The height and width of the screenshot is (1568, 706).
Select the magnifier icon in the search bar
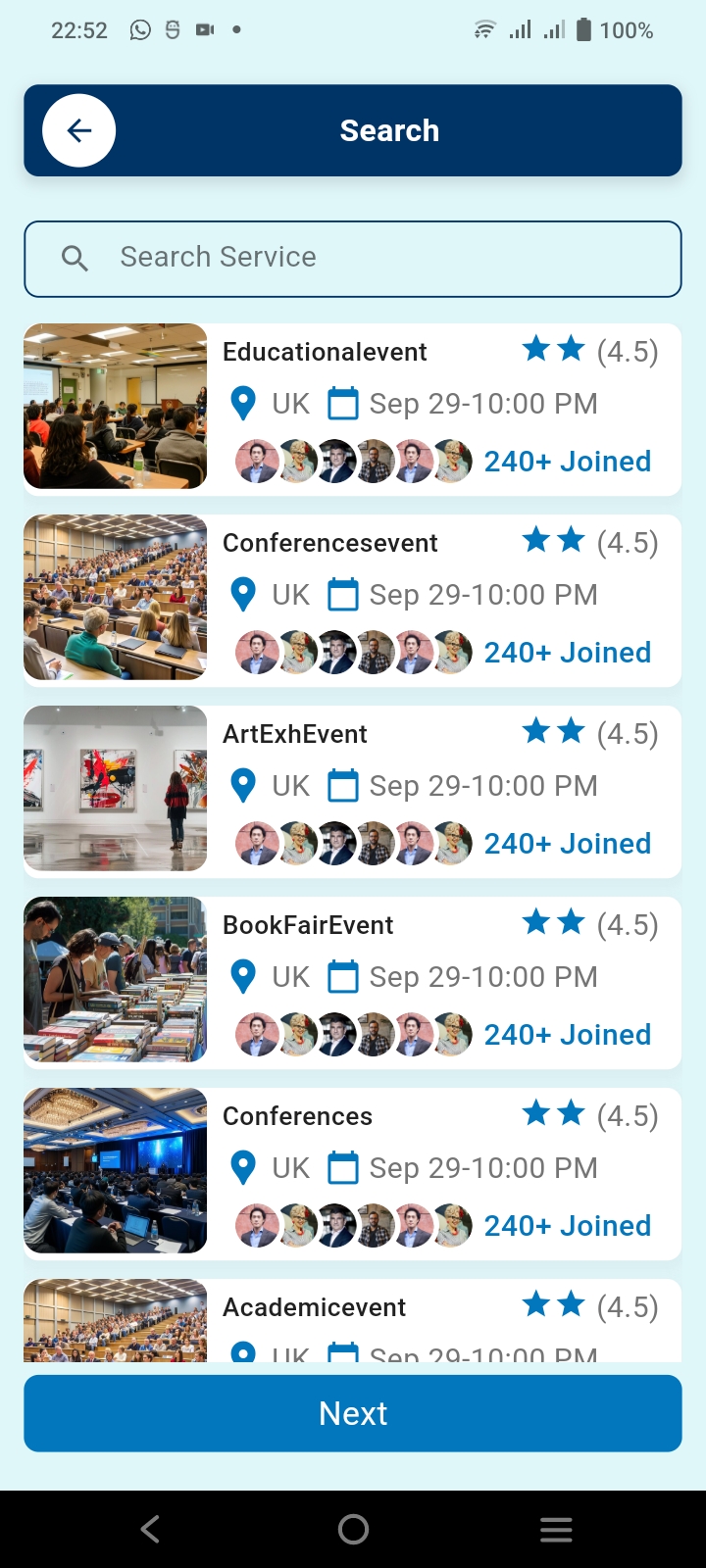pos(75,258)
